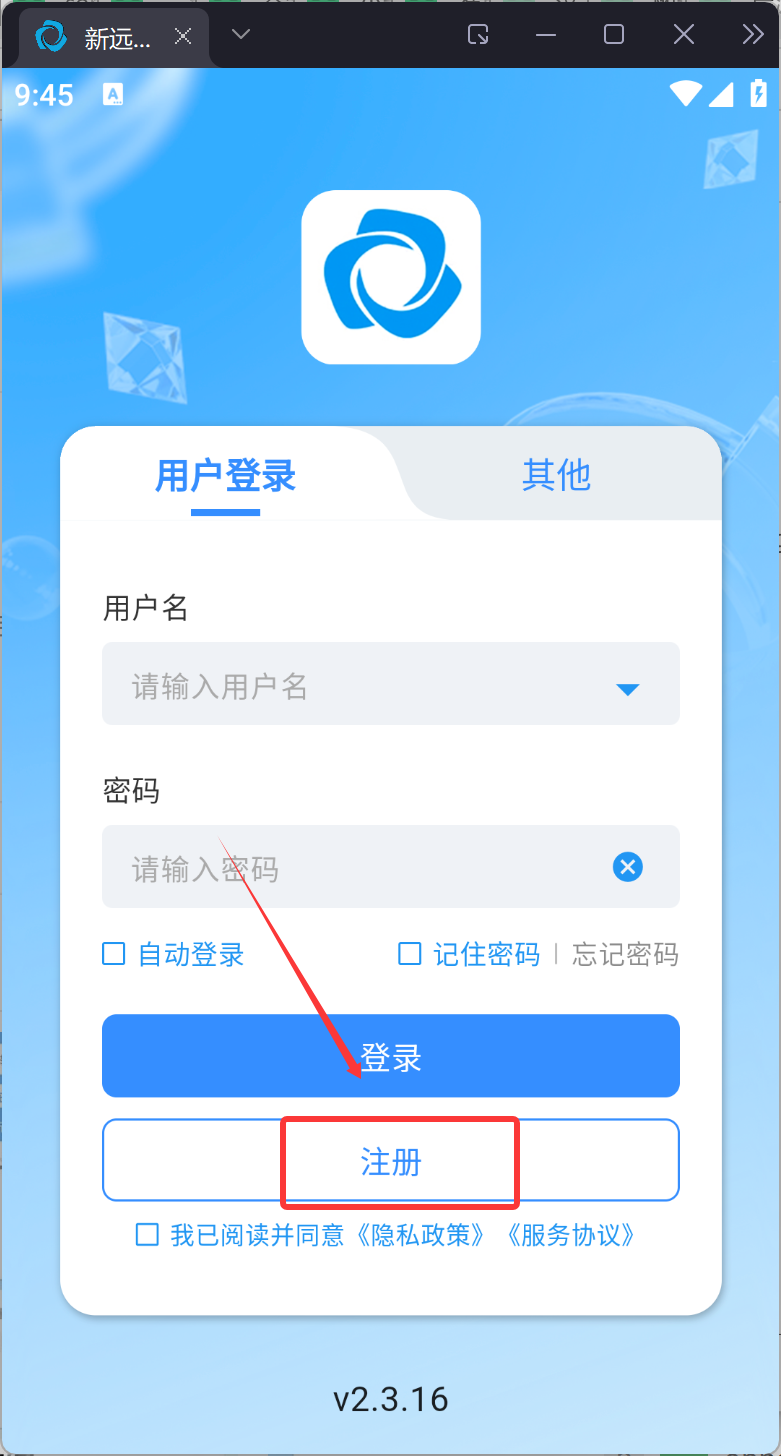
Task: Enable the 自动登录 checkbox
Action: (114, 954)
